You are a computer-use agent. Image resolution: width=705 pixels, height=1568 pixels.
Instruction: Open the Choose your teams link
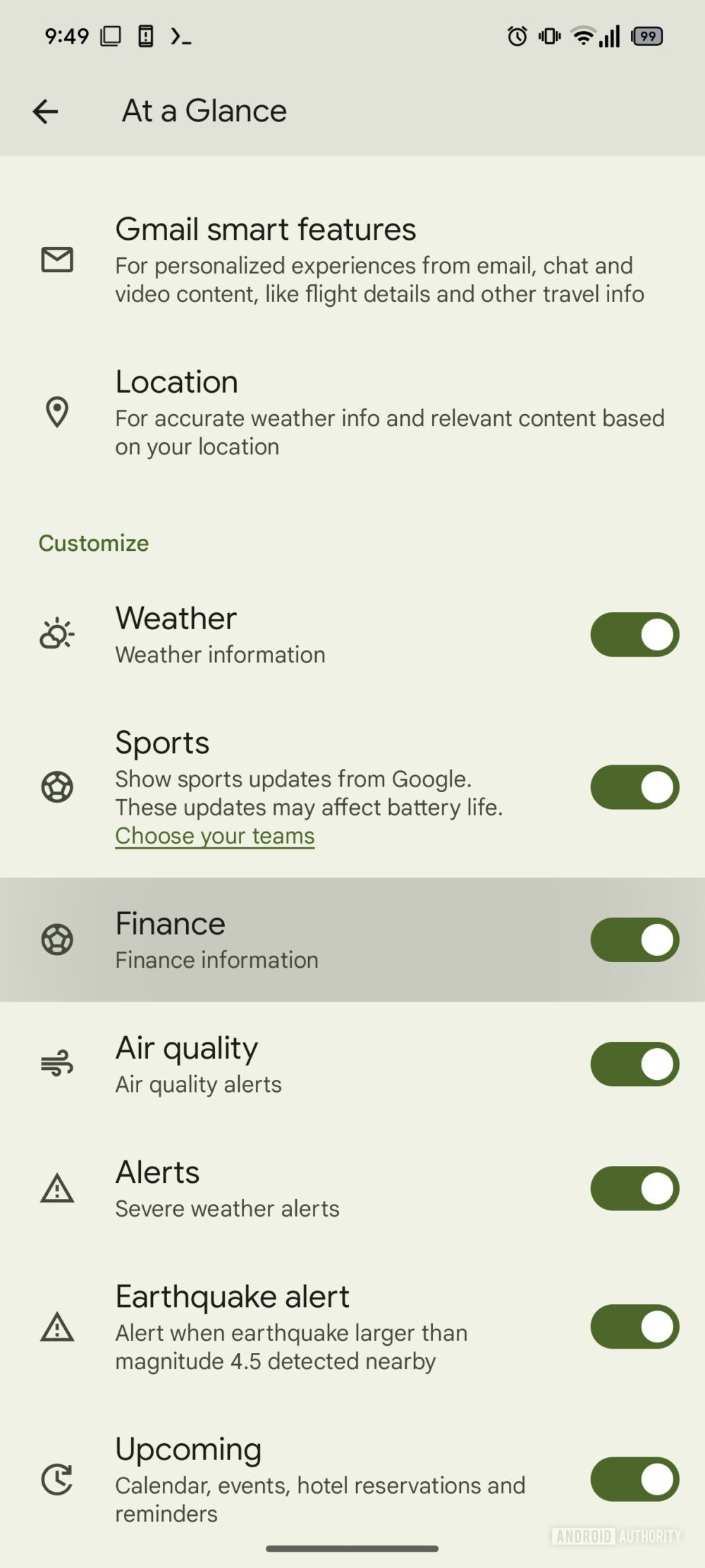tap(214, 835)
